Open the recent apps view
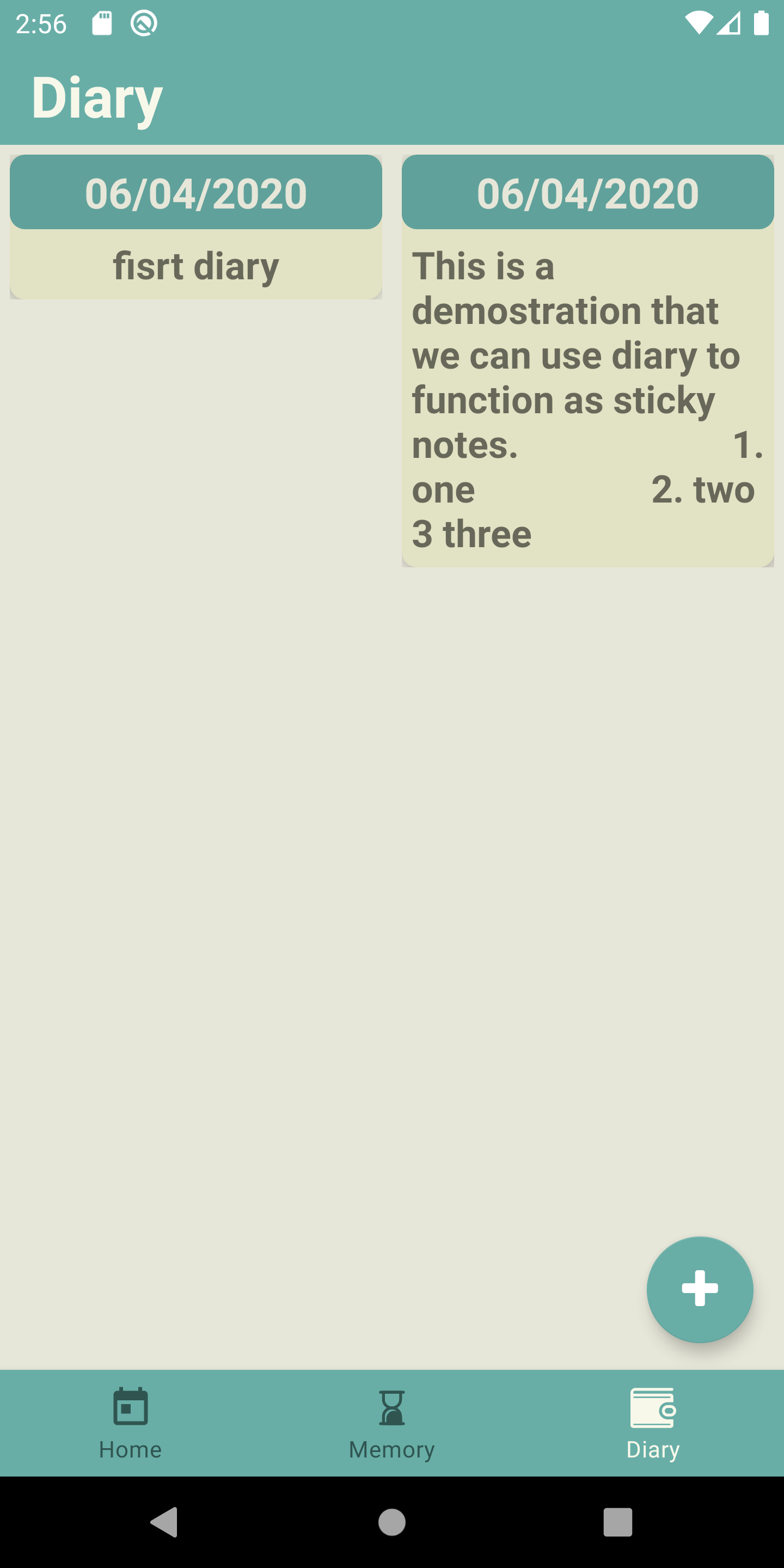The width and height of the screenshot is (784, 1568). pos(617,1522)
